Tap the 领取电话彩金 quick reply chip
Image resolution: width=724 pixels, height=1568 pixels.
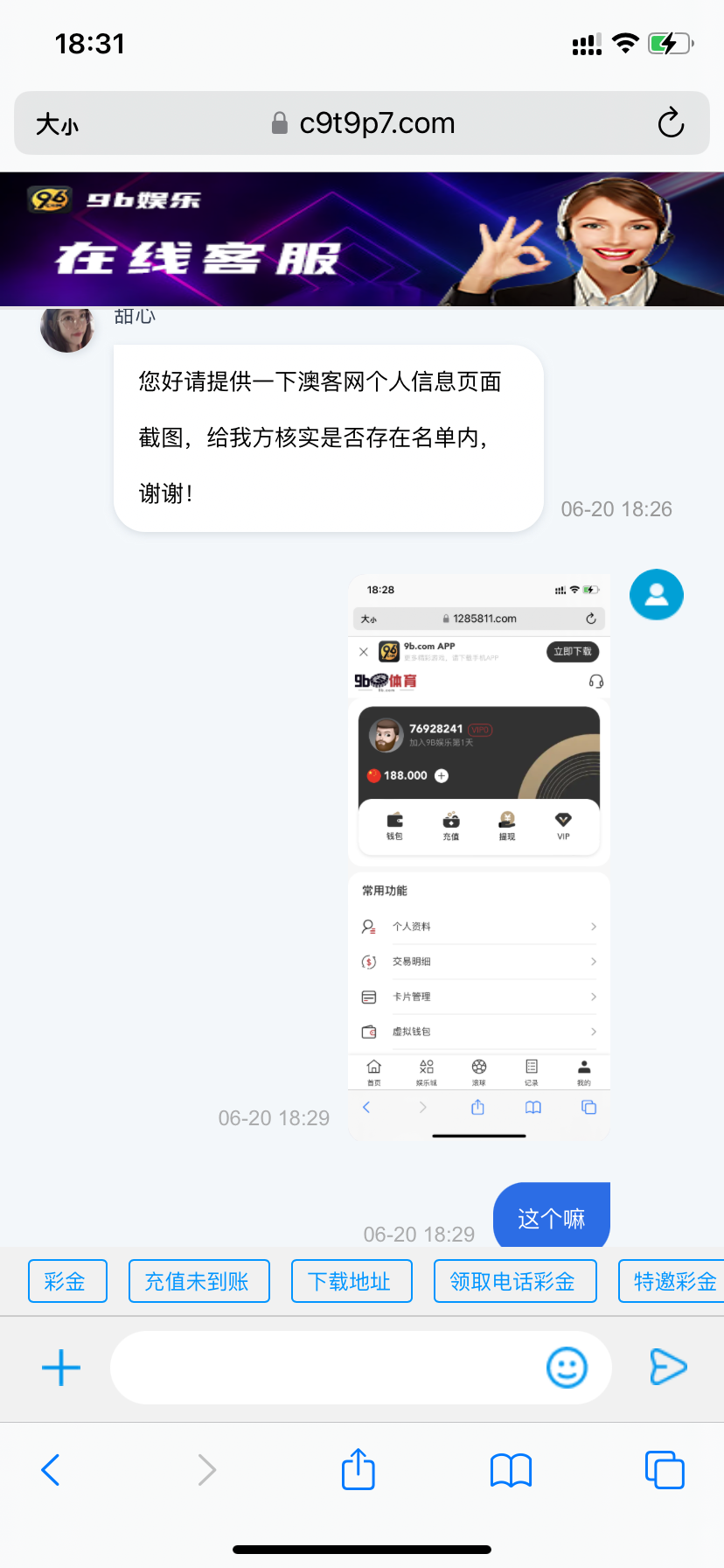(515, 1281)
